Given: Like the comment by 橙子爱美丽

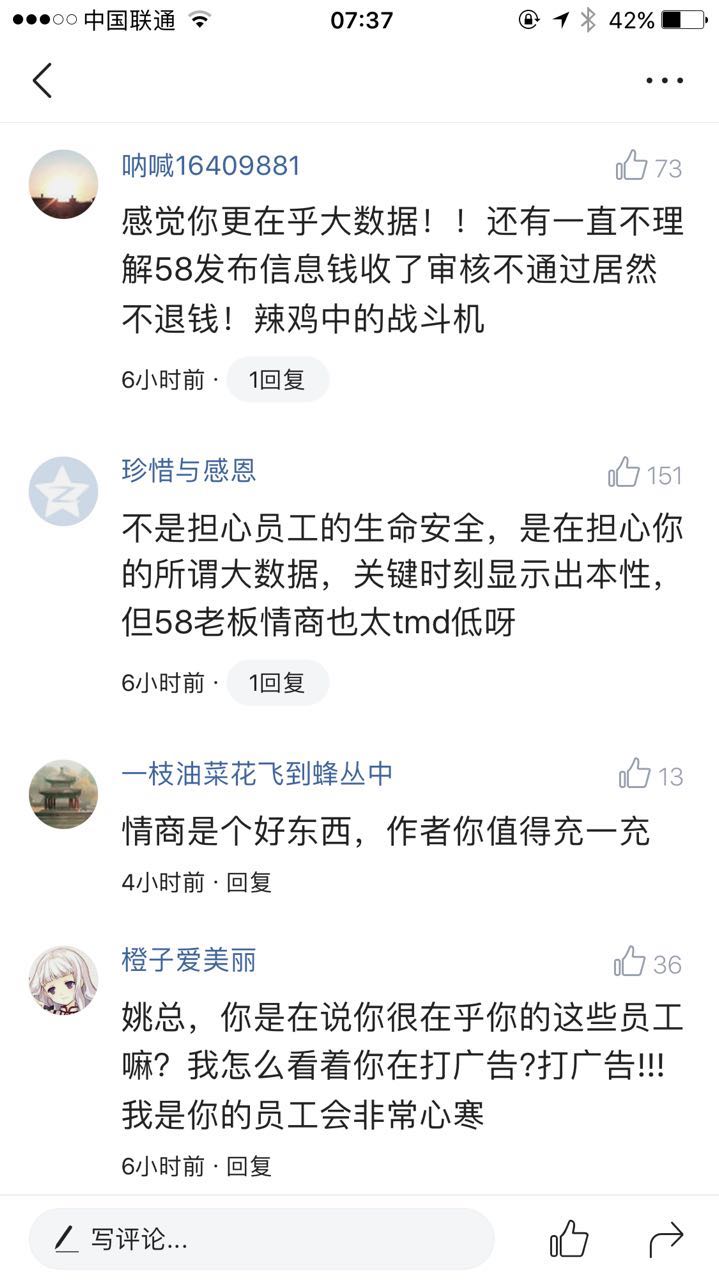Looking at the screenshot, I should [631, 962].
